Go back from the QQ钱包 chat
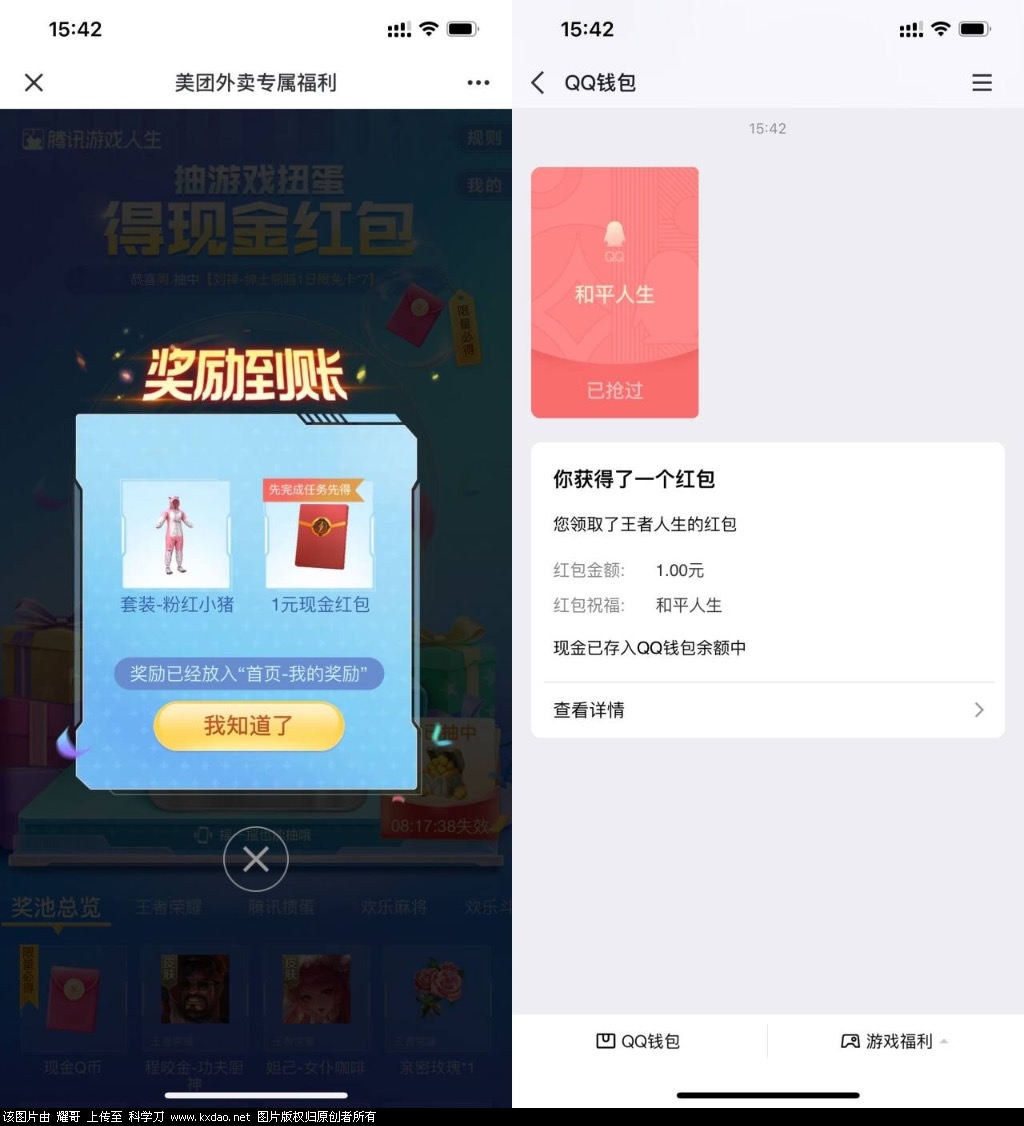 [538, 83]
